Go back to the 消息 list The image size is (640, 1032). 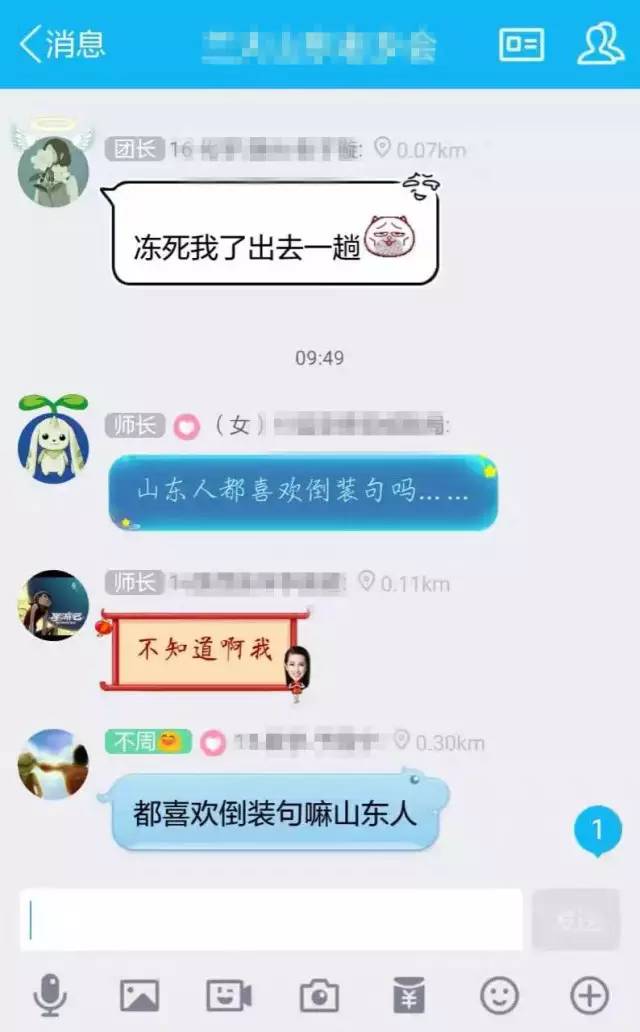coord(62,43)
